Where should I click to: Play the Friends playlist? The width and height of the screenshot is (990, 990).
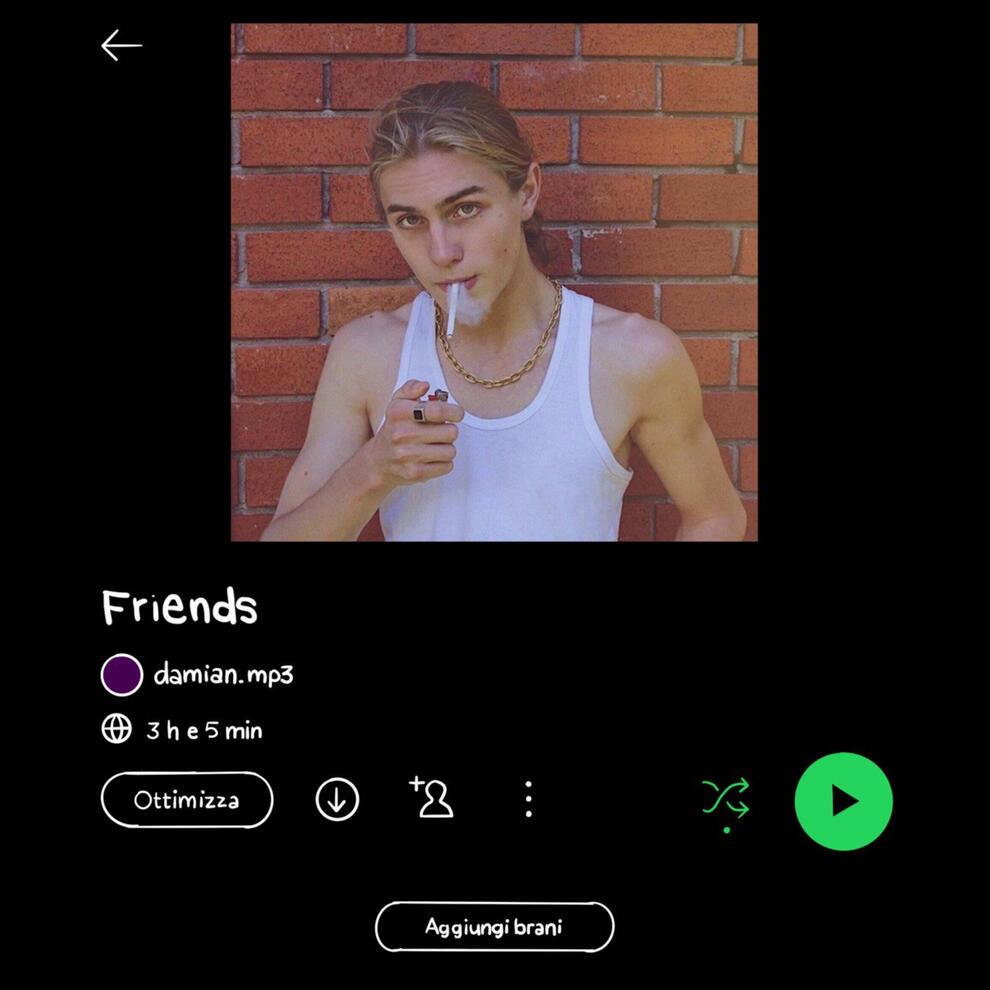coord(843,801)
